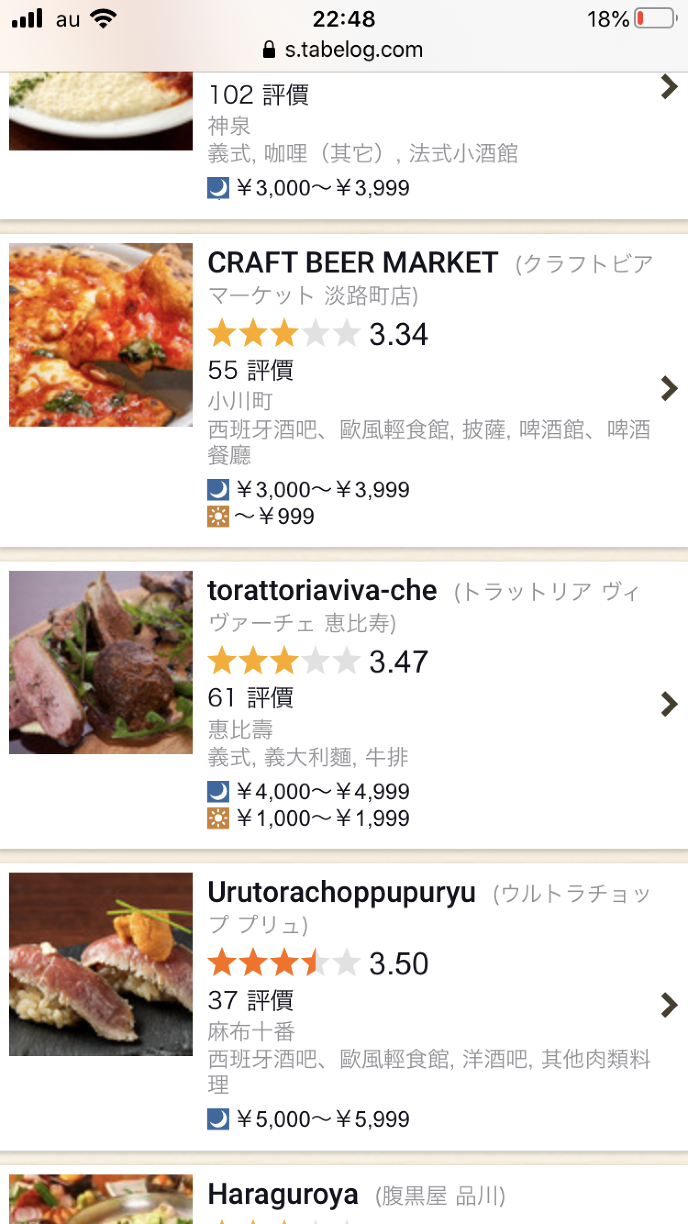Tap the chevron beside torattoriaviva-che
Image resolution: width=688 pixels, height=1224 pixels.
669,704
